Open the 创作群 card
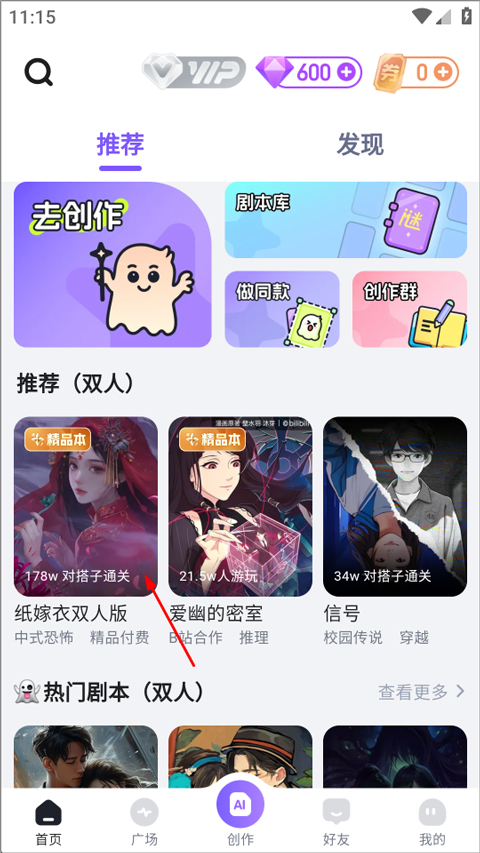The image size is (480, 853). [409, 309]
